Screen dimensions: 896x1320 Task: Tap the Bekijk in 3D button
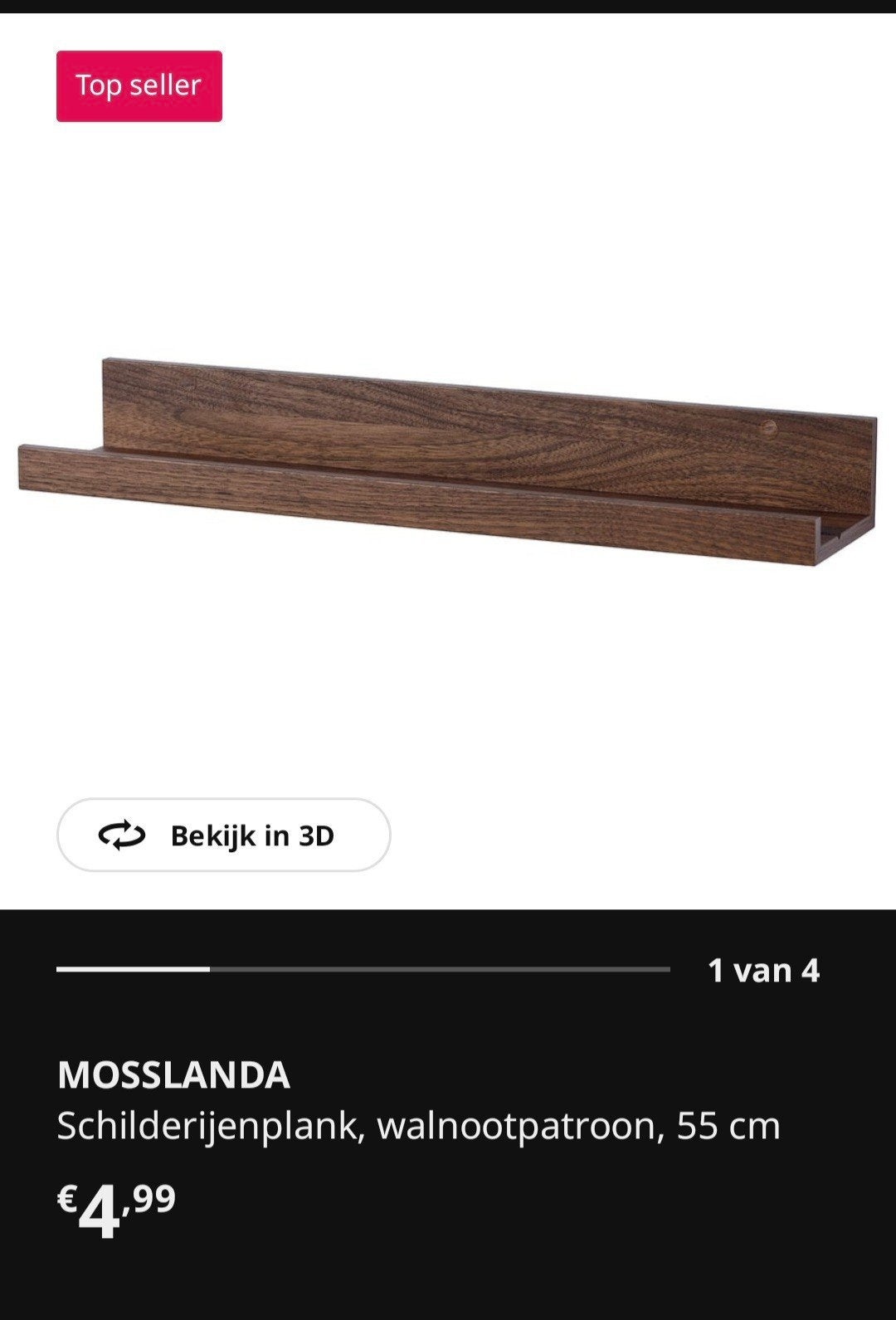coord(223,835)
